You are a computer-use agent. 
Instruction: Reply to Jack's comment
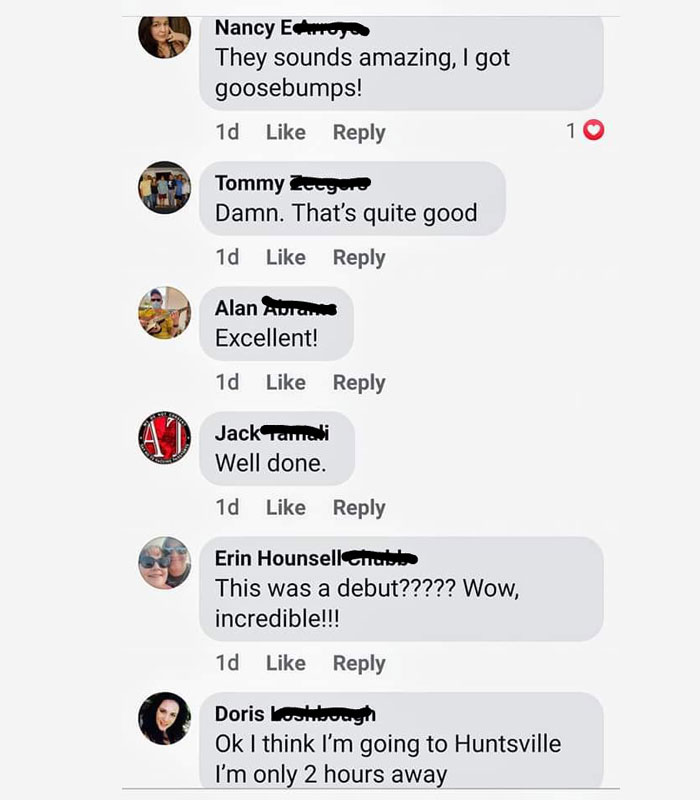(358, 507)
